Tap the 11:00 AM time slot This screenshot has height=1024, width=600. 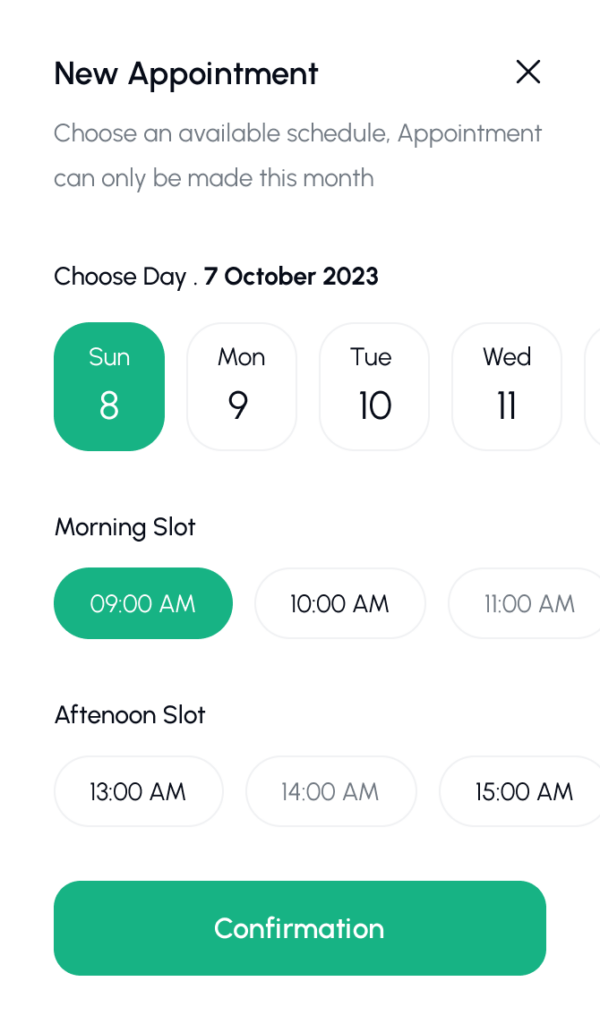[526, 603]
